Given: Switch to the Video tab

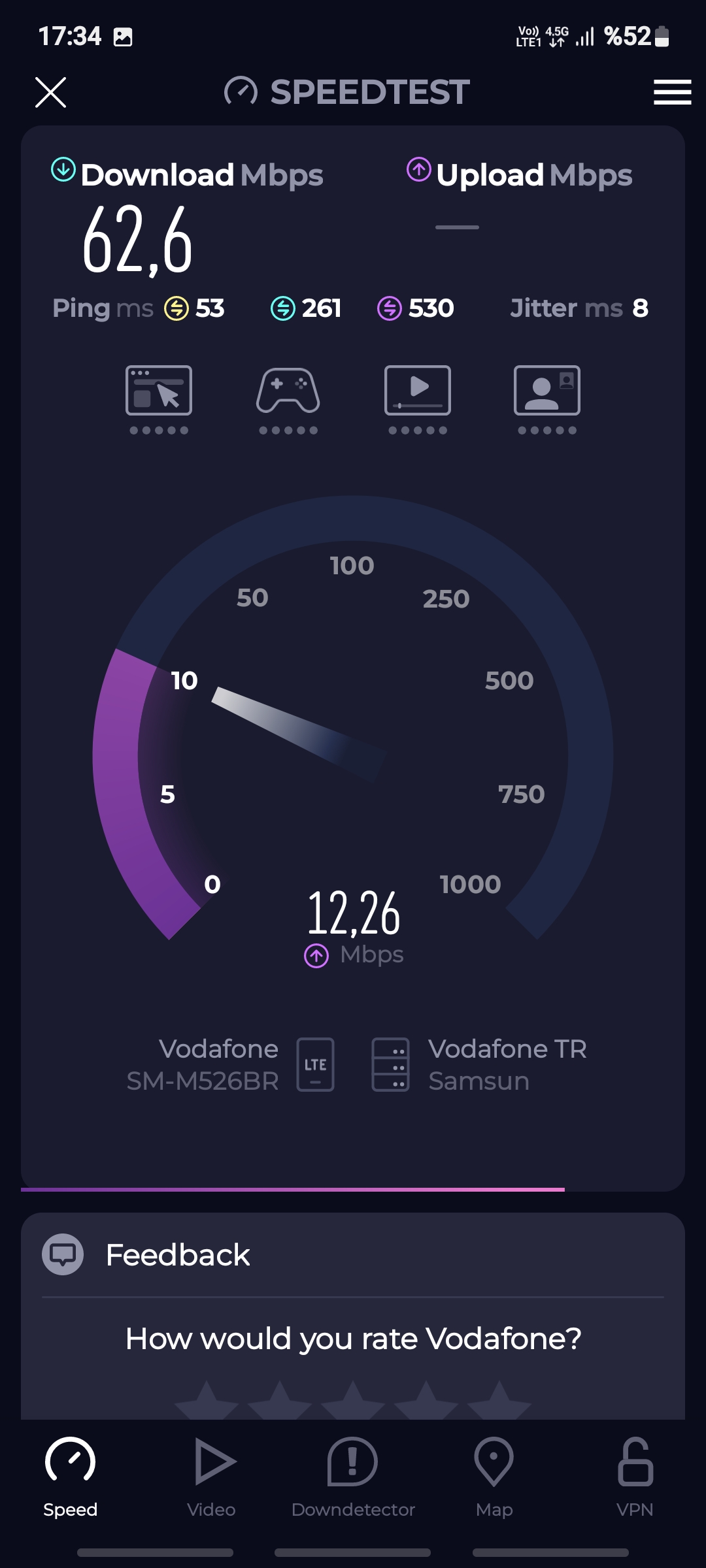Looking at the screenshot, I should 211,1478.
